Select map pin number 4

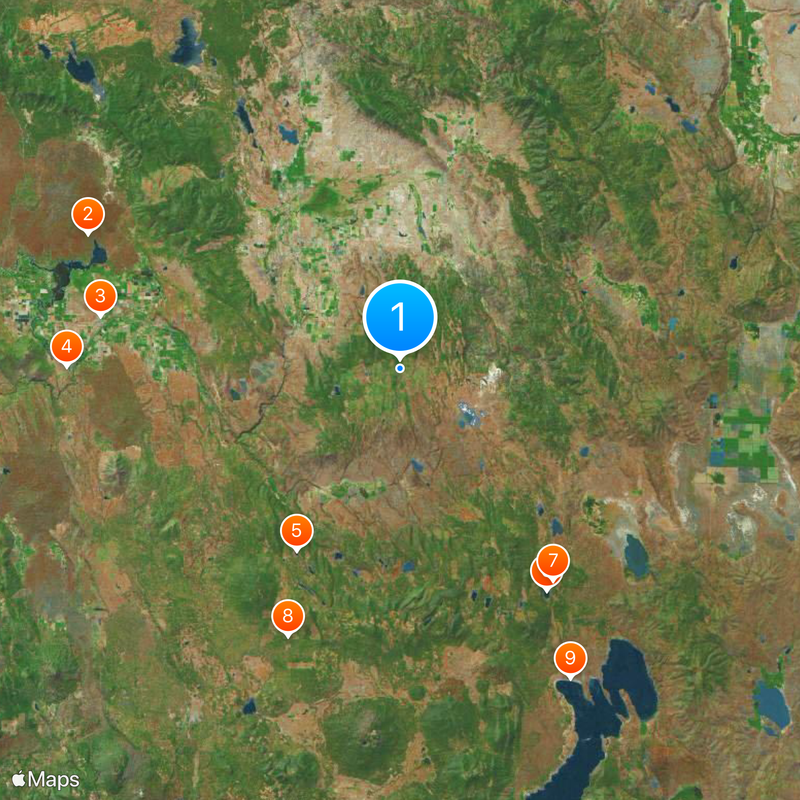pos(66,347)
